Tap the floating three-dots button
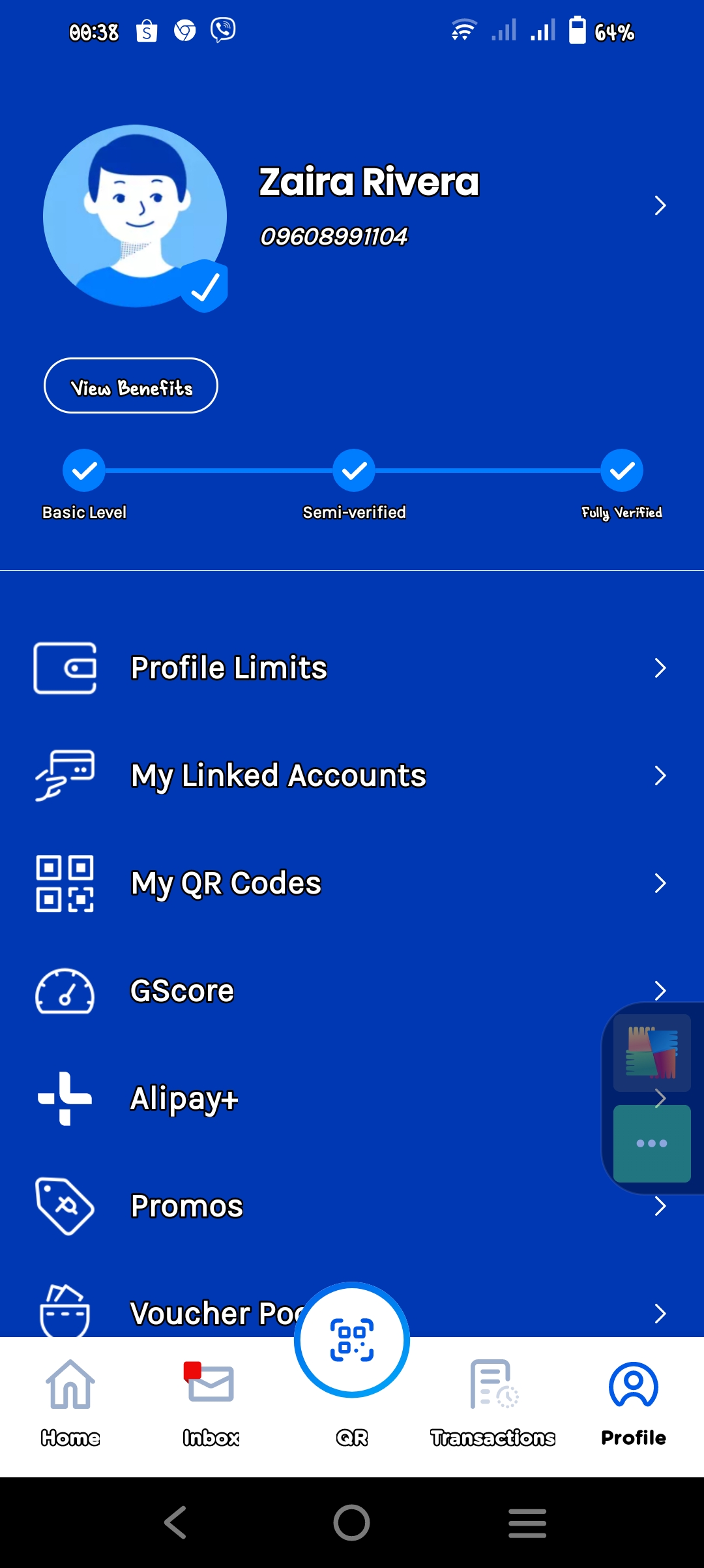704x1568 pixels. click(x=652, y=1143)
